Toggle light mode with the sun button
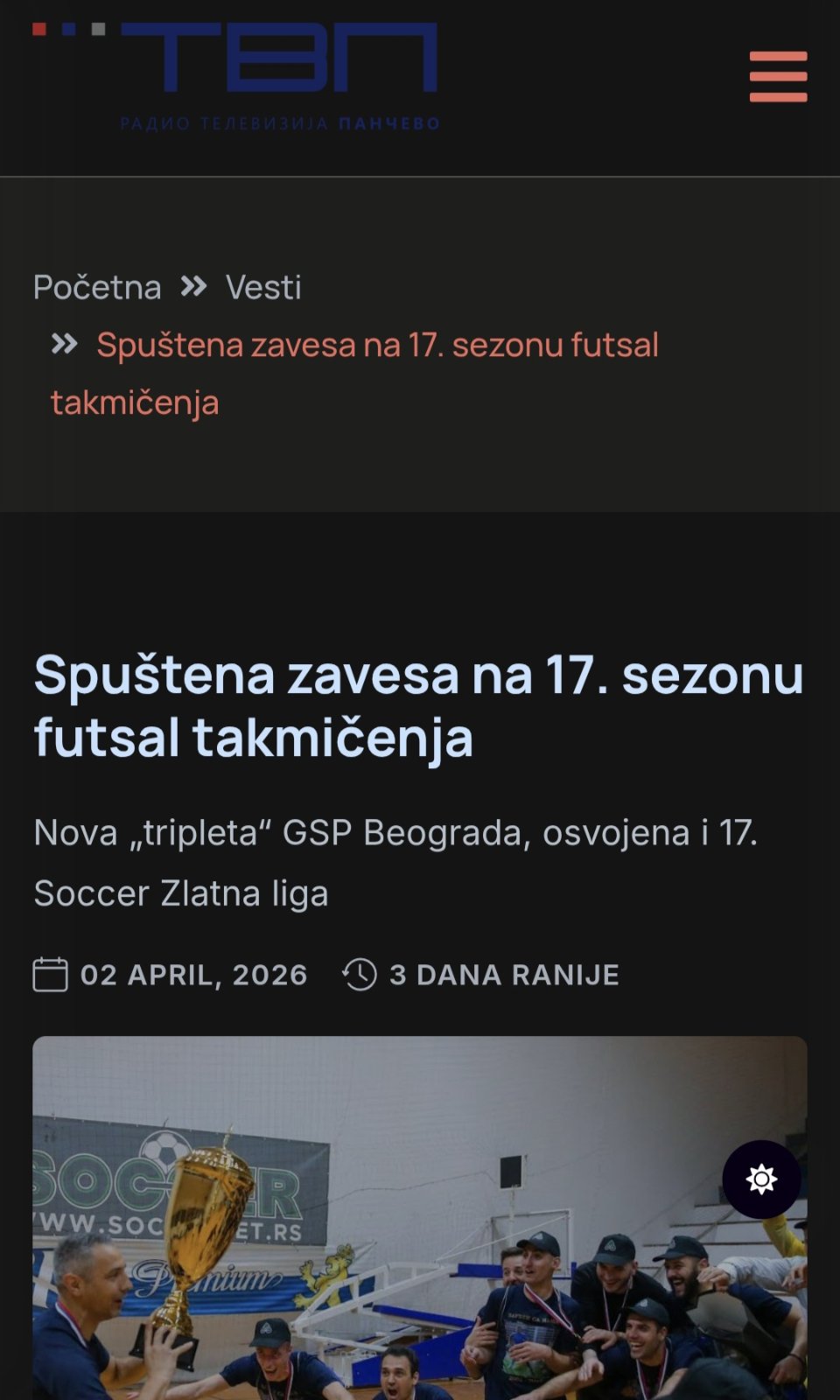Image resolution: width=840 pixels, height=1400 pixels. point(761,1179)
